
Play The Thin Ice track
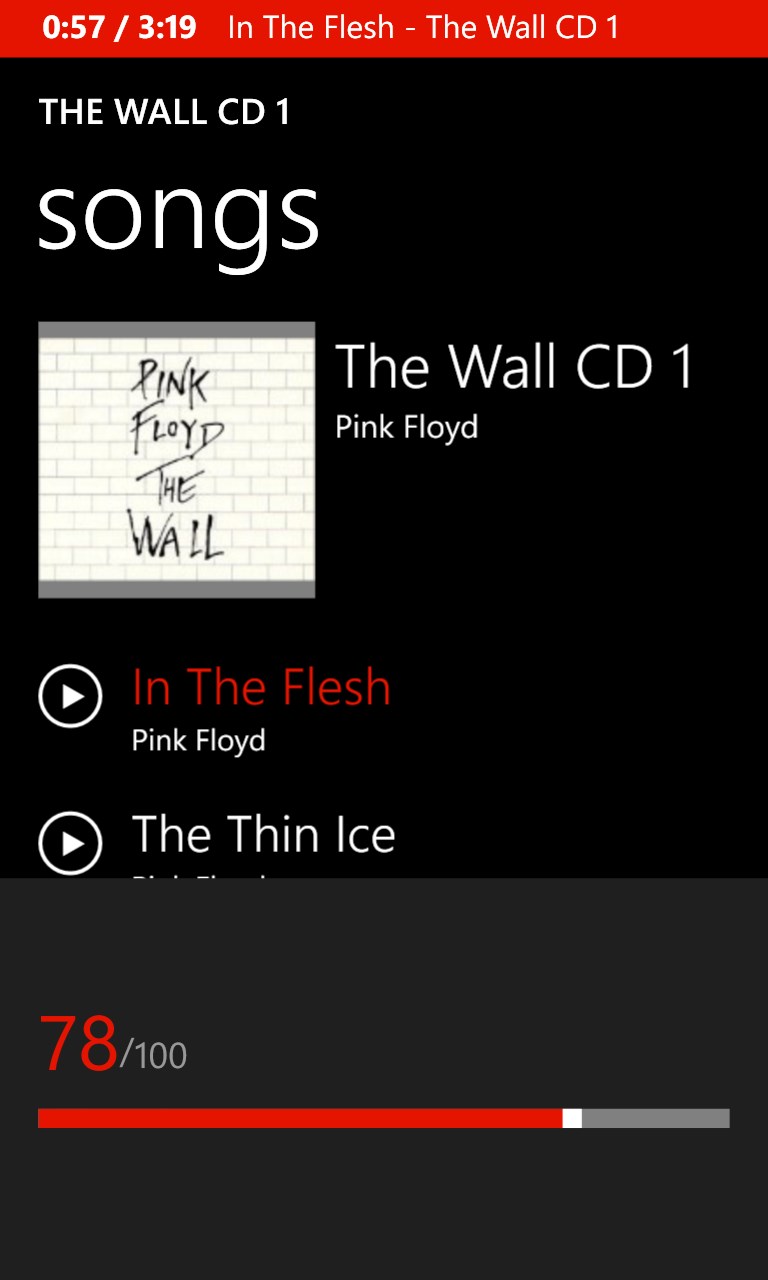pos(70,843)
